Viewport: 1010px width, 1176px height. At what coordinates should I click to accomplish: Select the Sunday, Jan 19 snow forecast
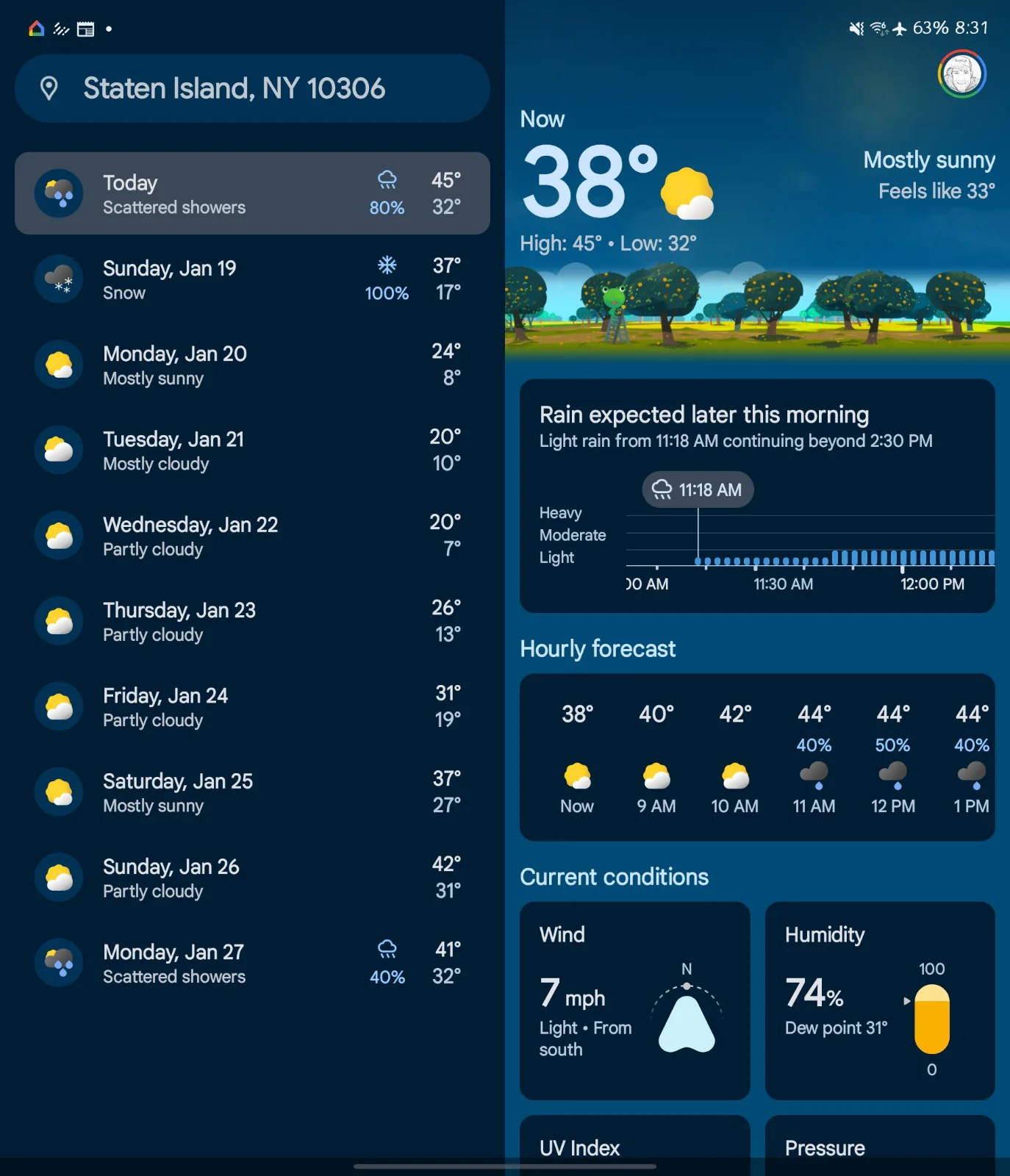(251, 279)
